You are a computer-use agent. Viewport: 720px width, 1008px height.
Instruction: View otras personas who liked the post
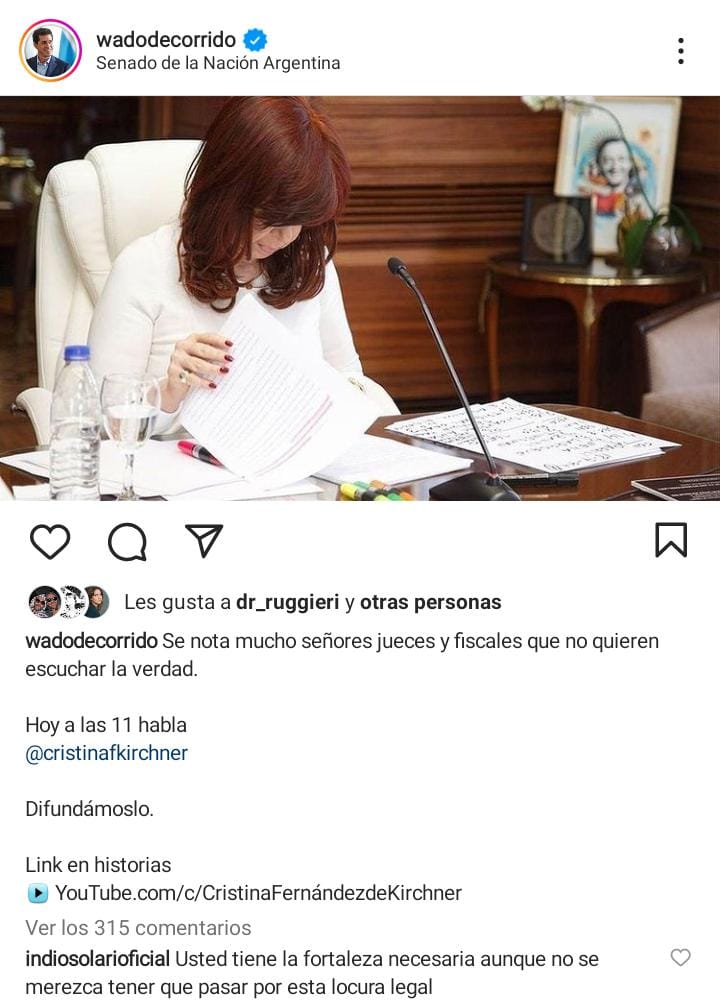[430, 602]
